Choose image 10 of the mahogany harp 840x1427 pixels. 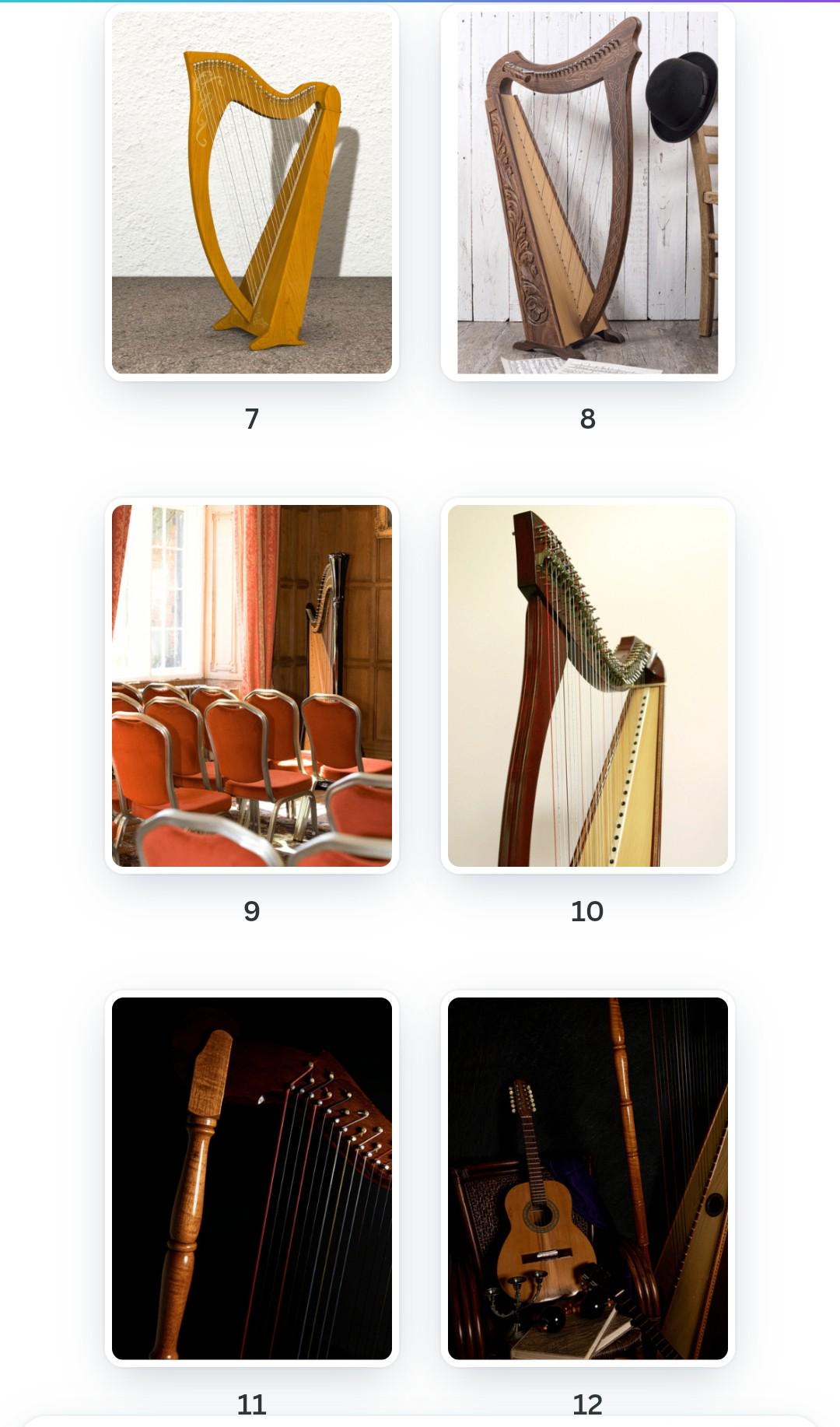pyautogui.click(x=587, y=685)
